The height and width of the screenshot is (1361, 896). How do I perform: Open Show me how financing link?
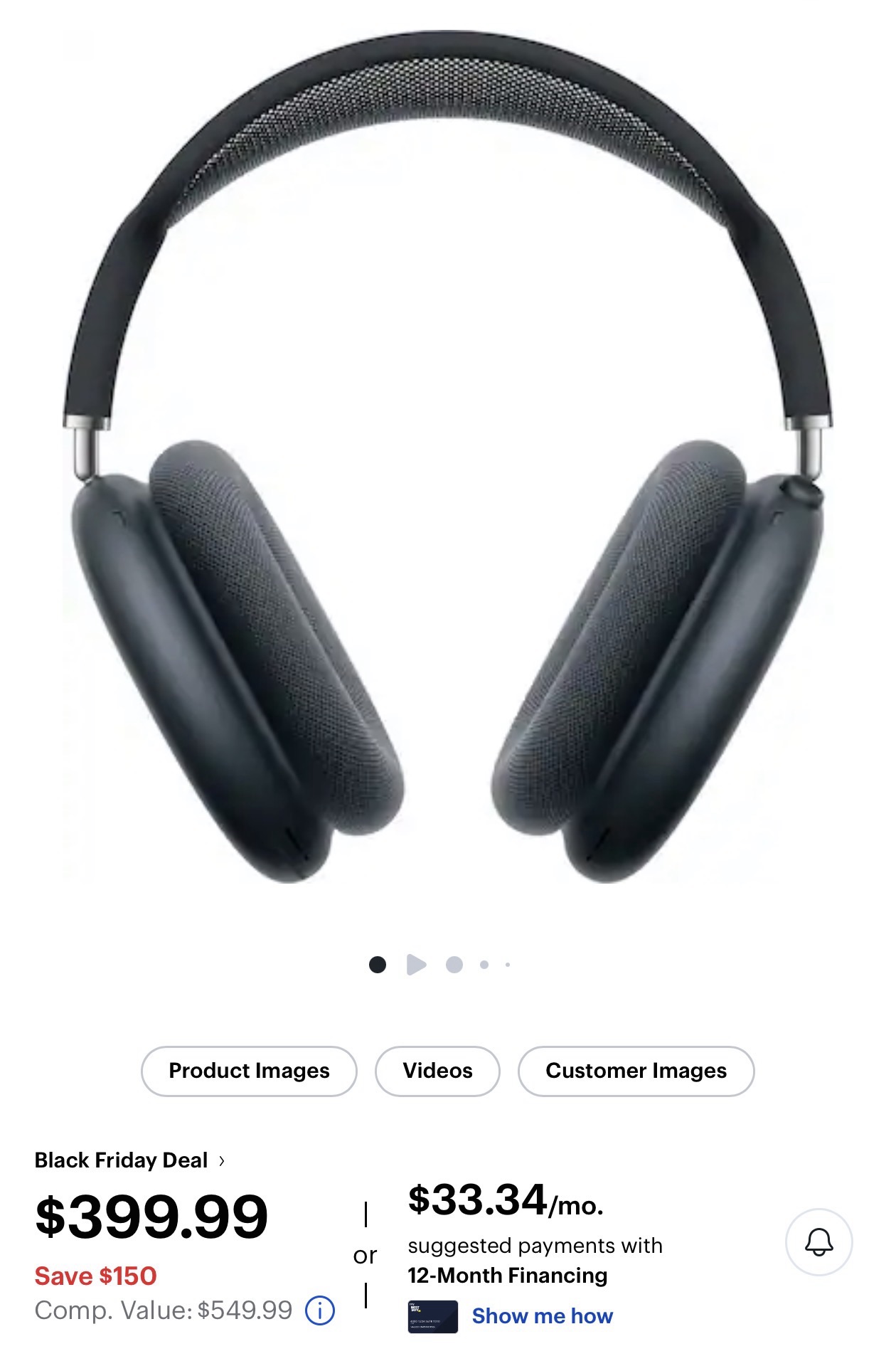tap(542, 1316)
